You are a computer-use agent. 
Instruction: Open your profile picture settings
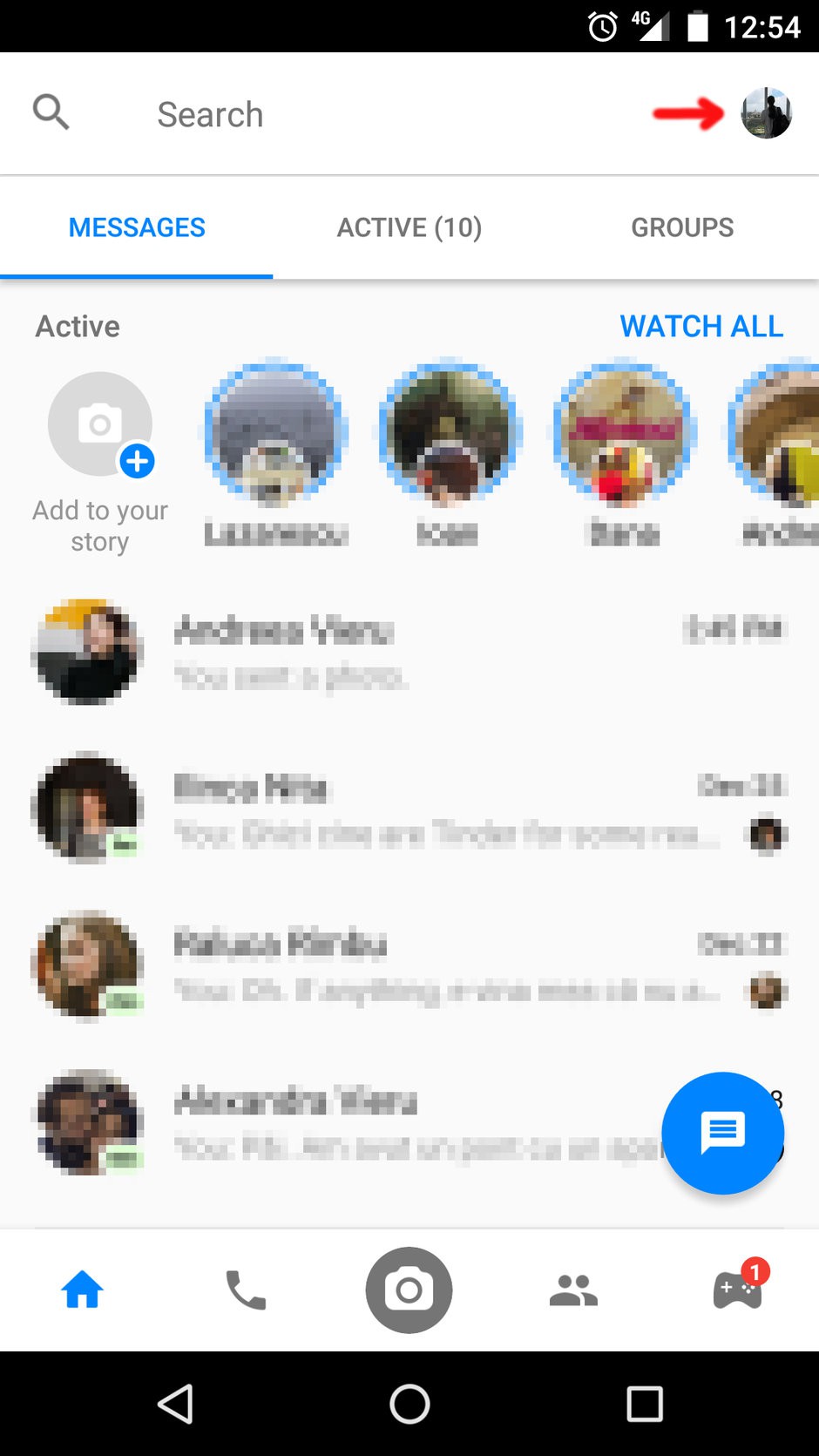pos(766,113)
